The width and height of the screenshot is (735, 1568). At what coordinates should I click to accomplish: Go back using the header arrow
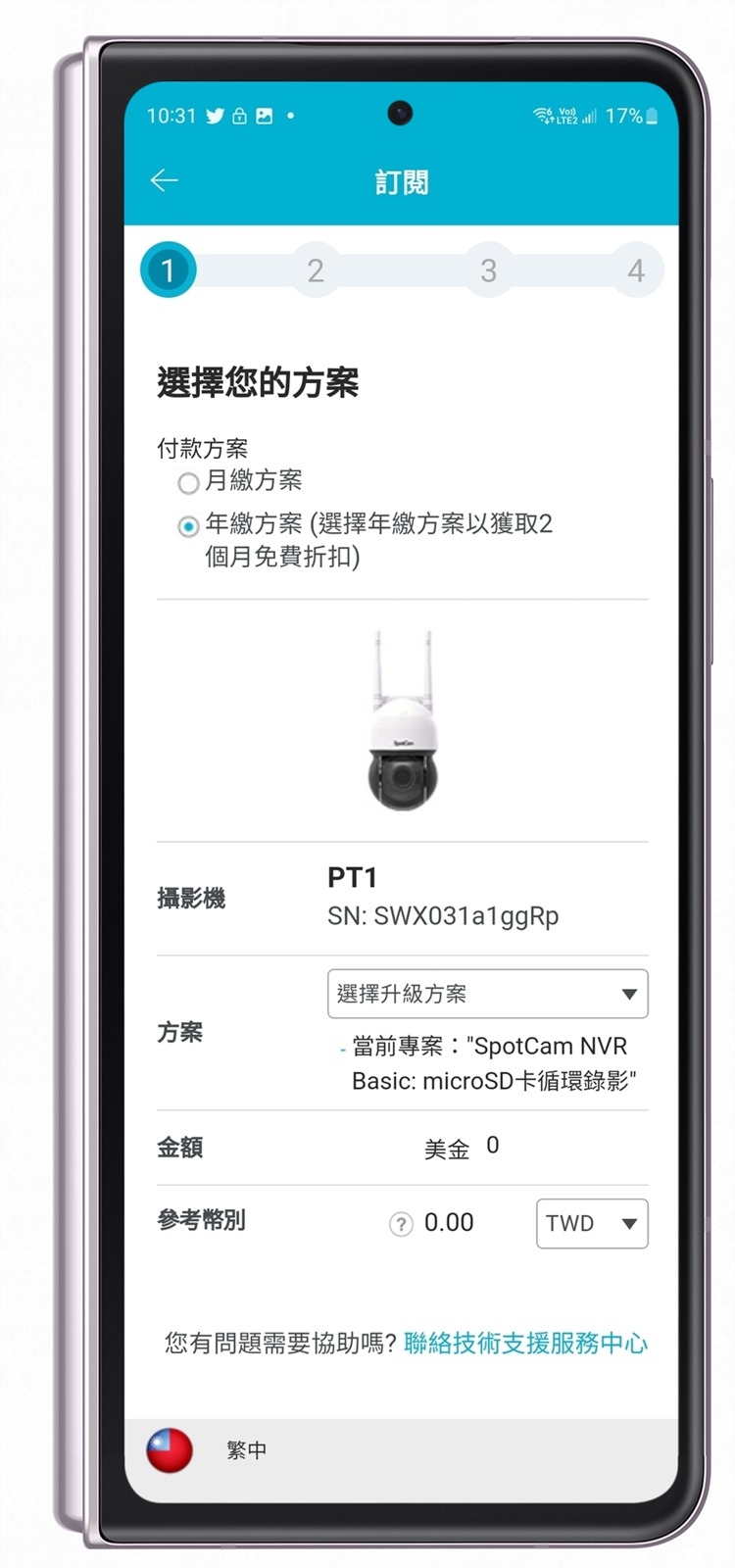pyautogui.click(x=164, y=180)
